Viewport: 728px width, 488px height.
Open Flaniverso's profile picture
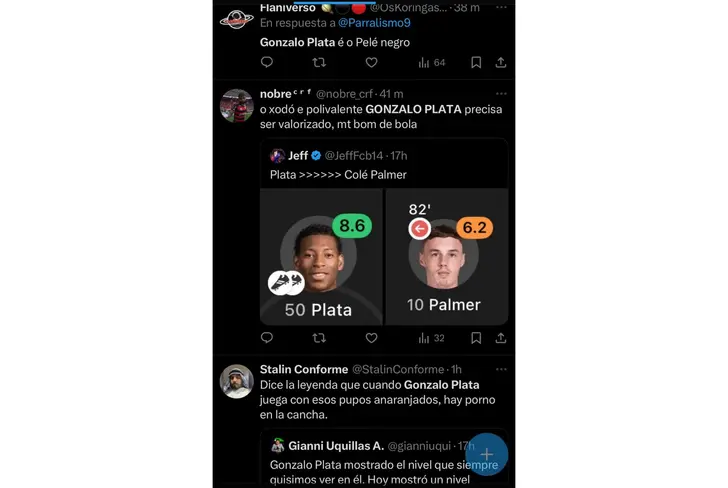237,18
